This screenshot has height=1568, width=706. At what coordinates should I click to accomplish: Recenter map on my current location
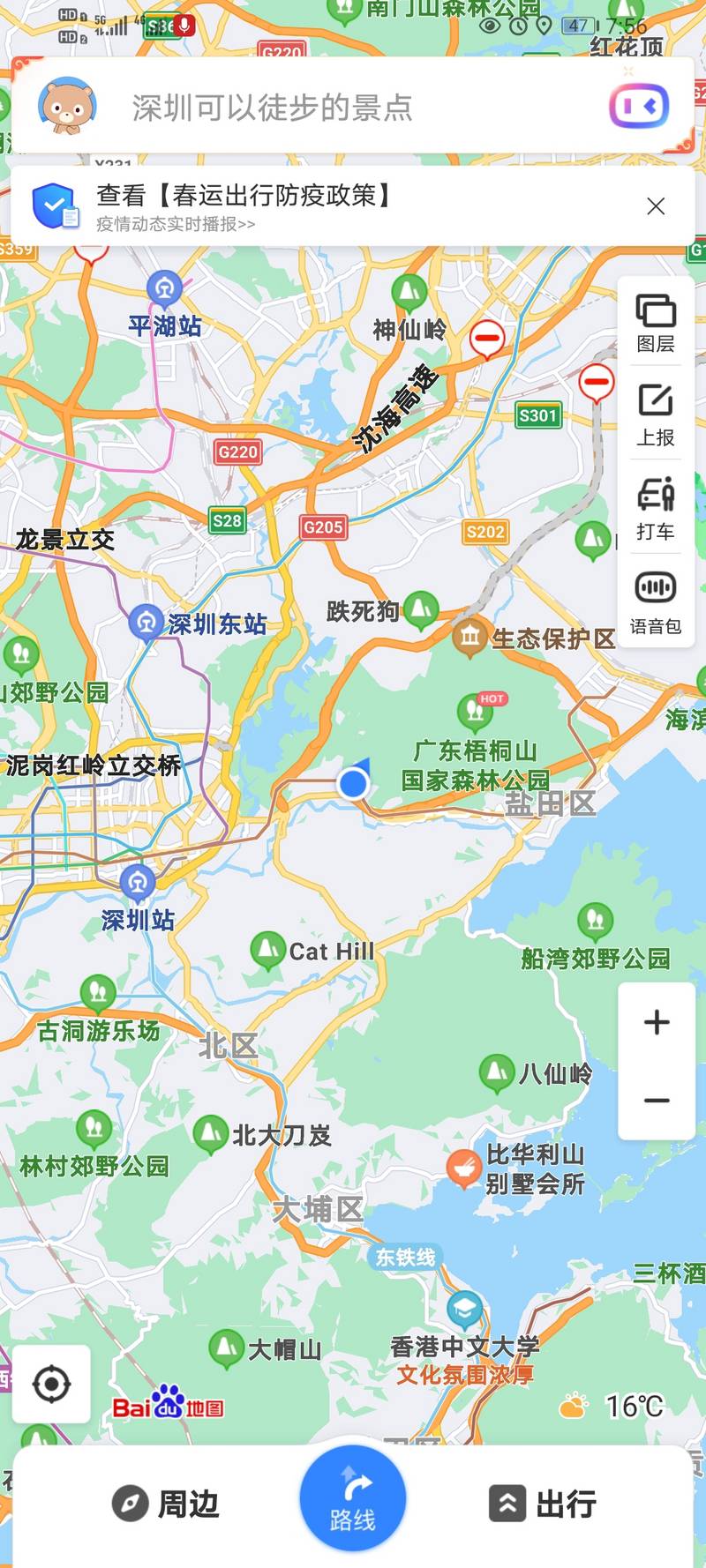coord(51,1384)
